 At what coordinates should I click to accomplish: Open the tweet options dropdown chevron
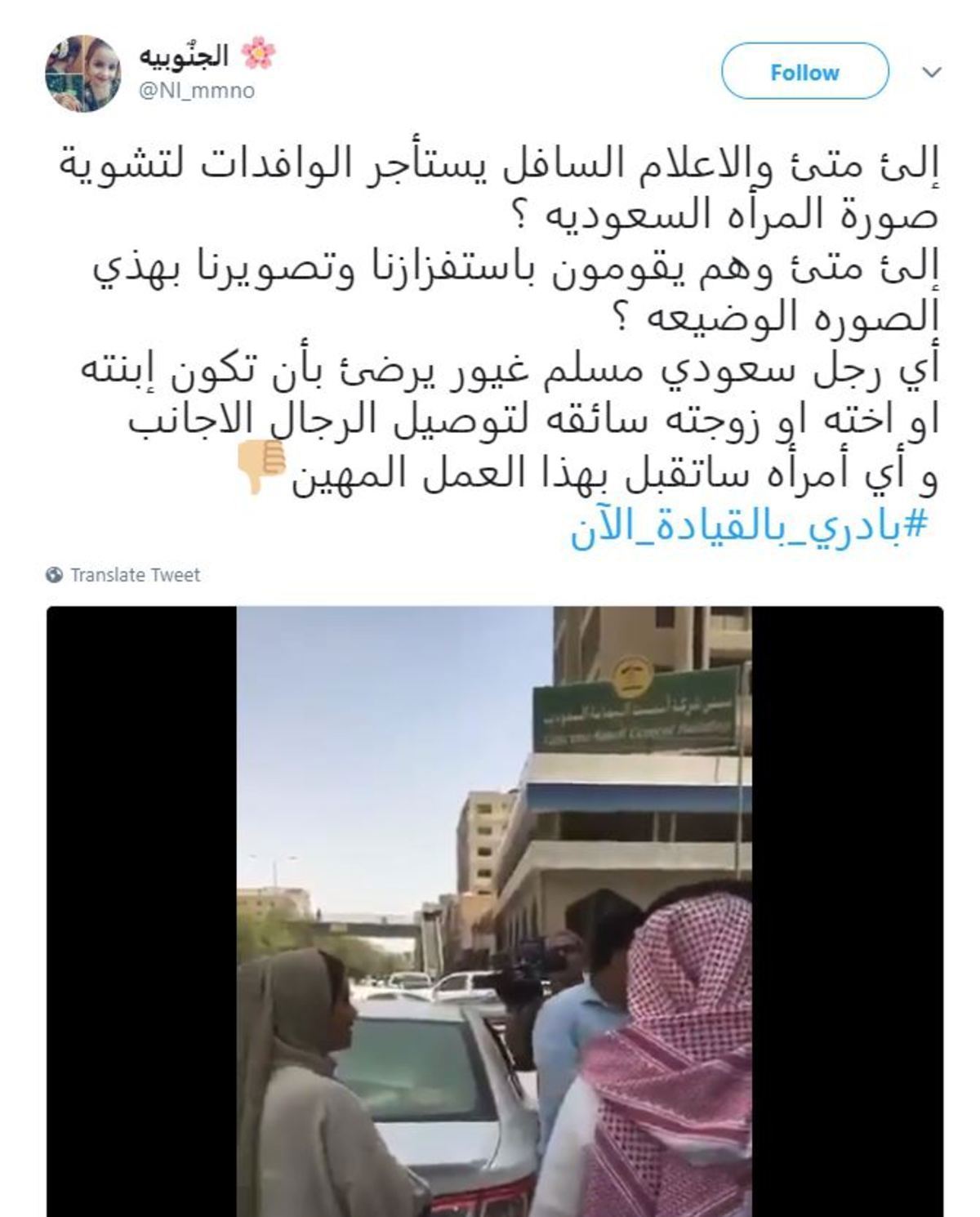click(x=932, y=73)
